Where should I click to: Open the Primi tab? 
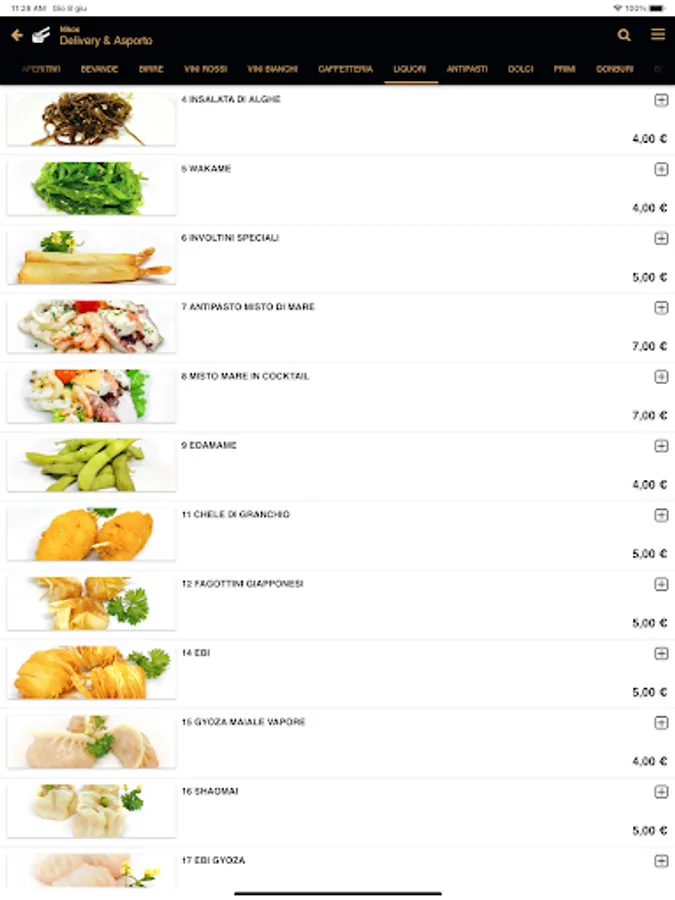tap(565, 69)
